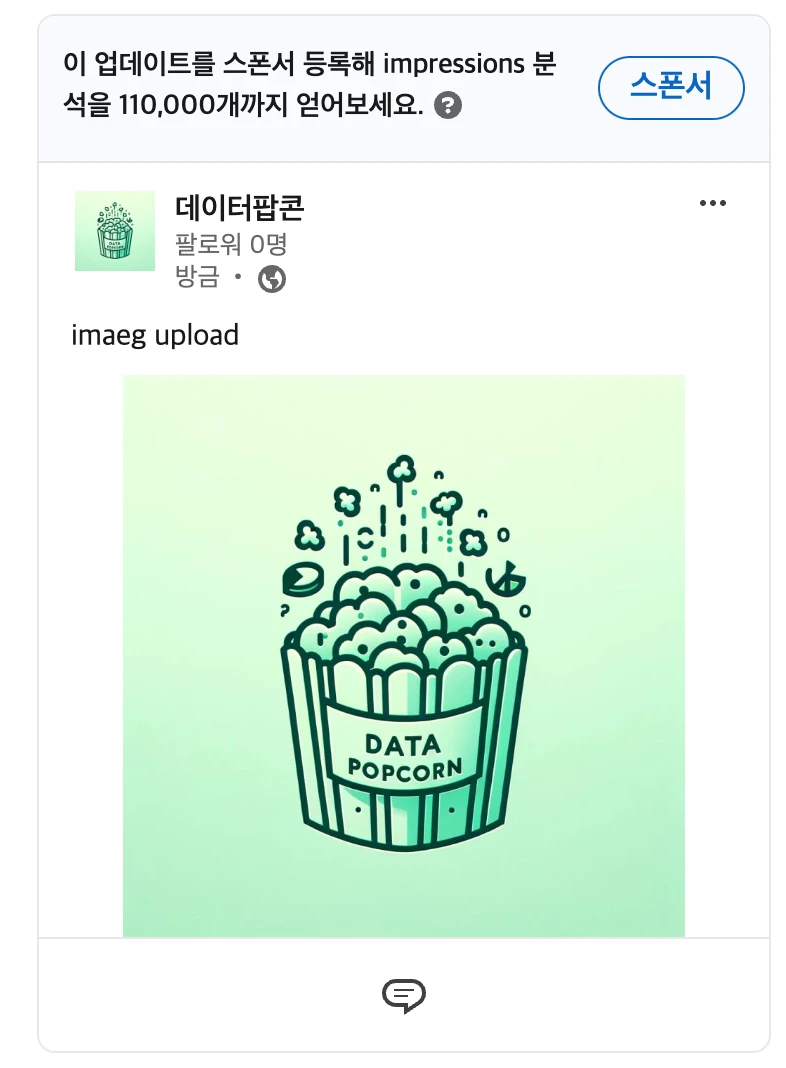Open the 데이터팝콘 page name

[x=239, y=208]
